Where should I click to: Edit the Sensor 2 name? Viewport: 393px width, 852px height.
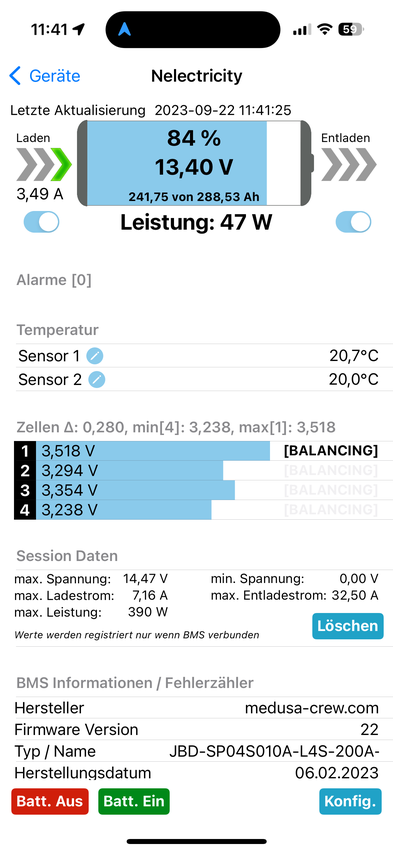97,380
